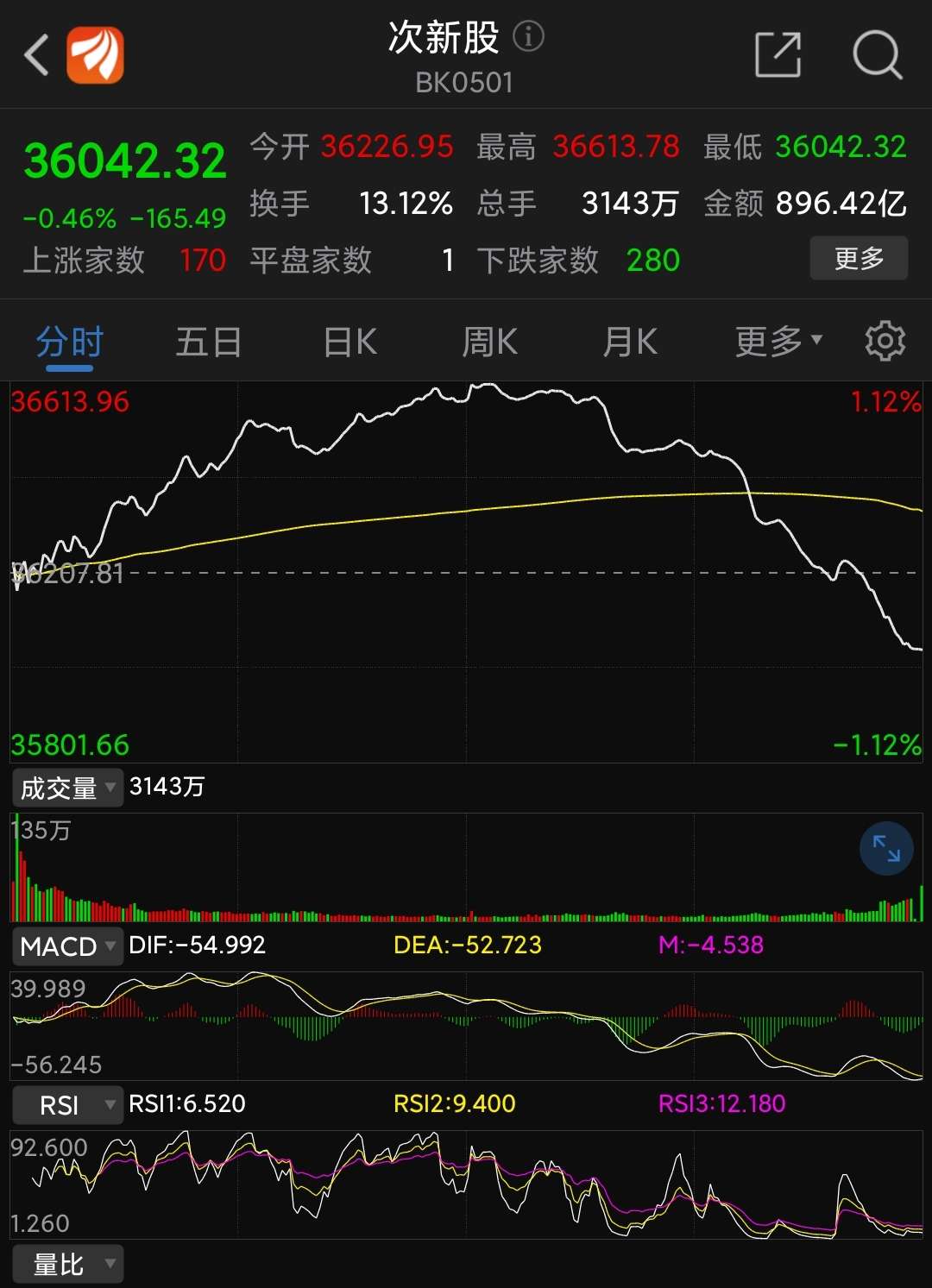
Task: Open the 成交量 indicator dropdown
Action: [x=67, y=788]
